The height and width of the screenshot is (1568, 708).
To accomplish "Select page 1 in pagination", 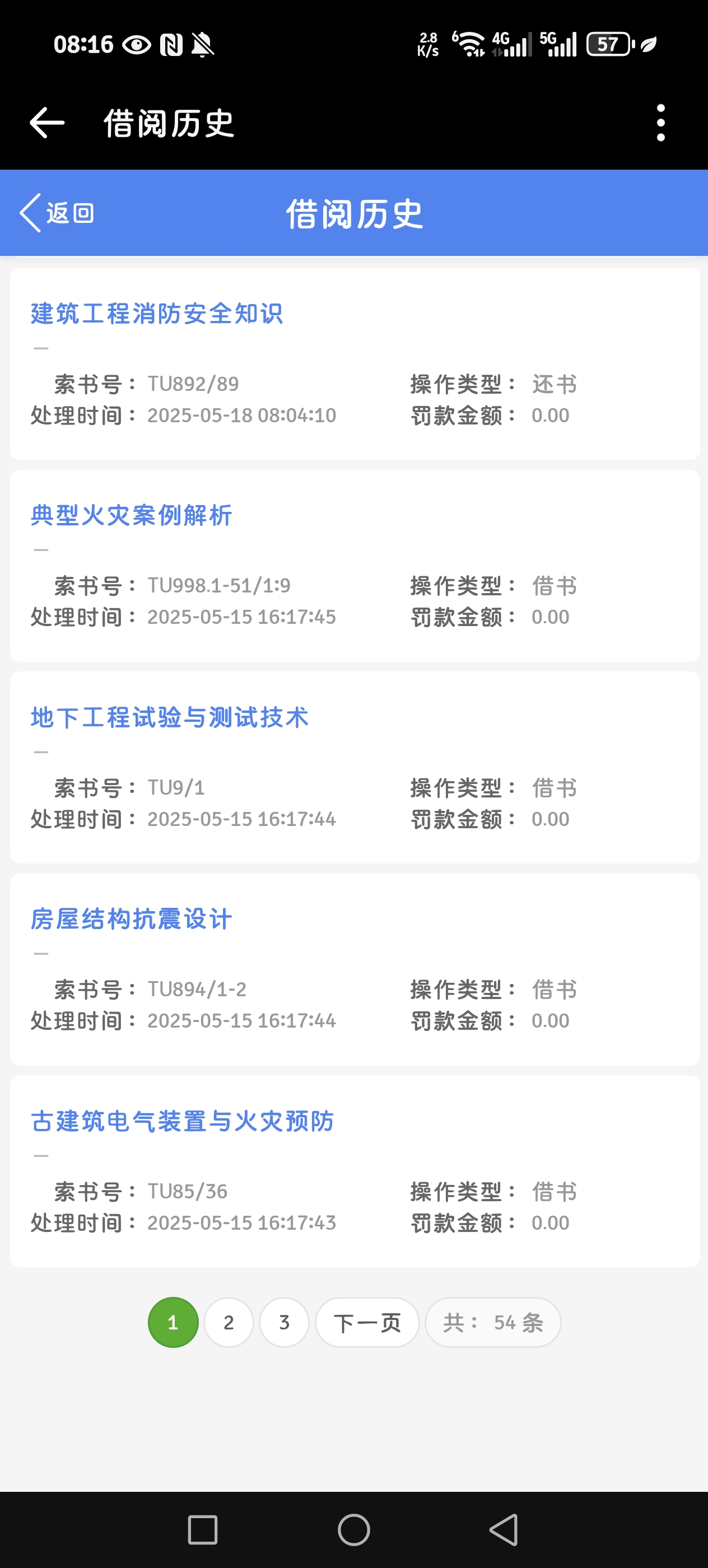I will pyautogui.click(x=173, y=1322).
